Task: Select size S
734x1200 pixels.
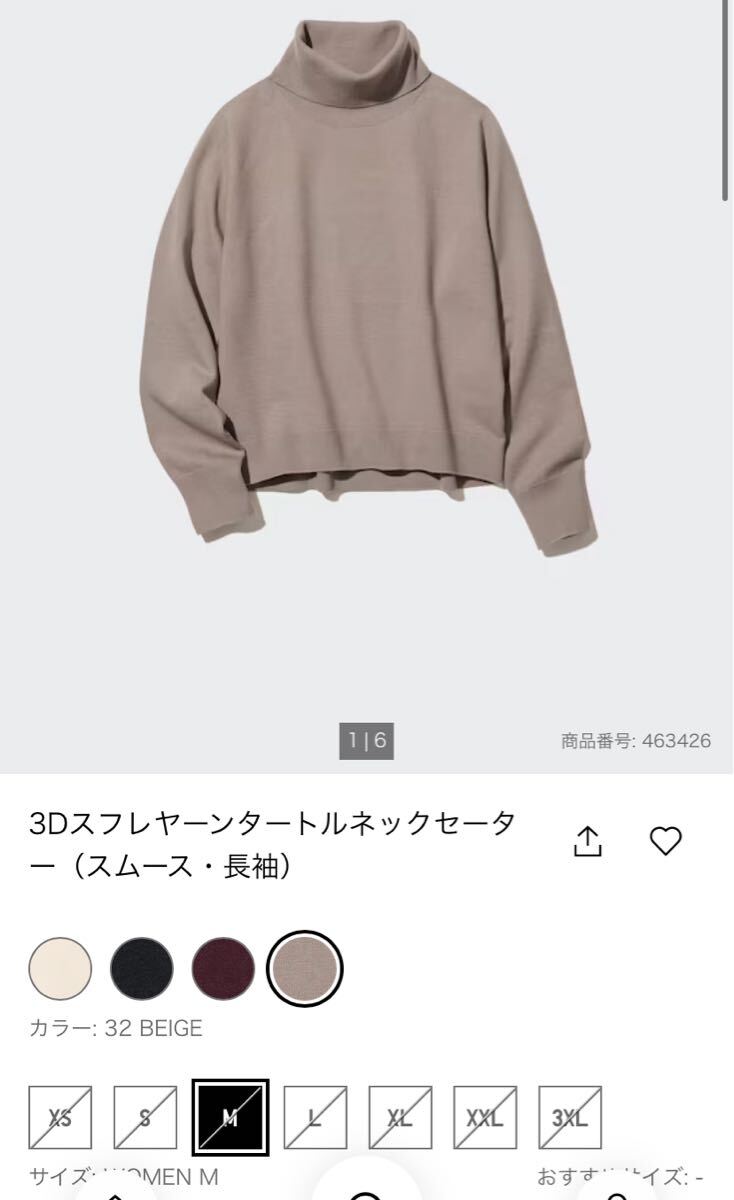Action: 145,1118
